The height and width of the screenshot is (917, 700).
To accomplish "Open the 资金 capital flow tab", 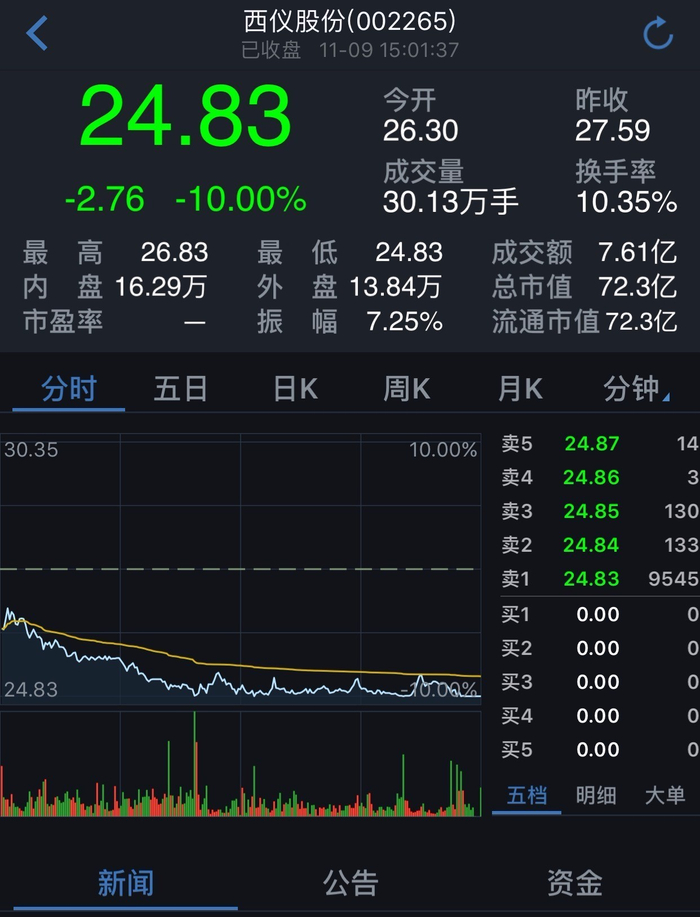I will tap(574, 882).
